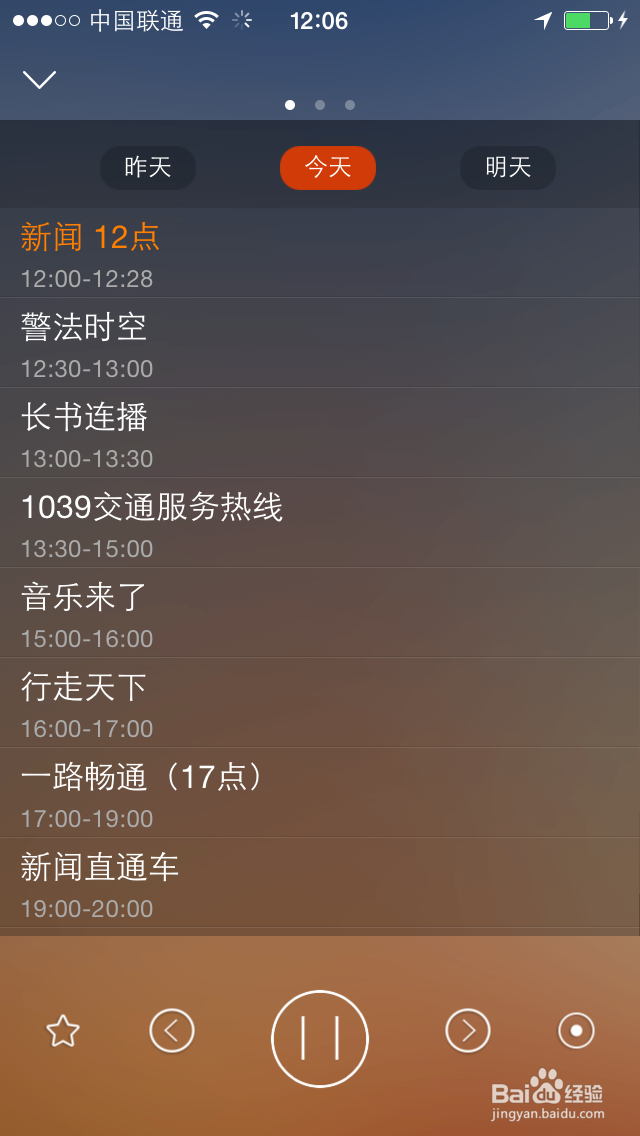
Task: Open the 新闻直通车 program
Action: (320, 883)
